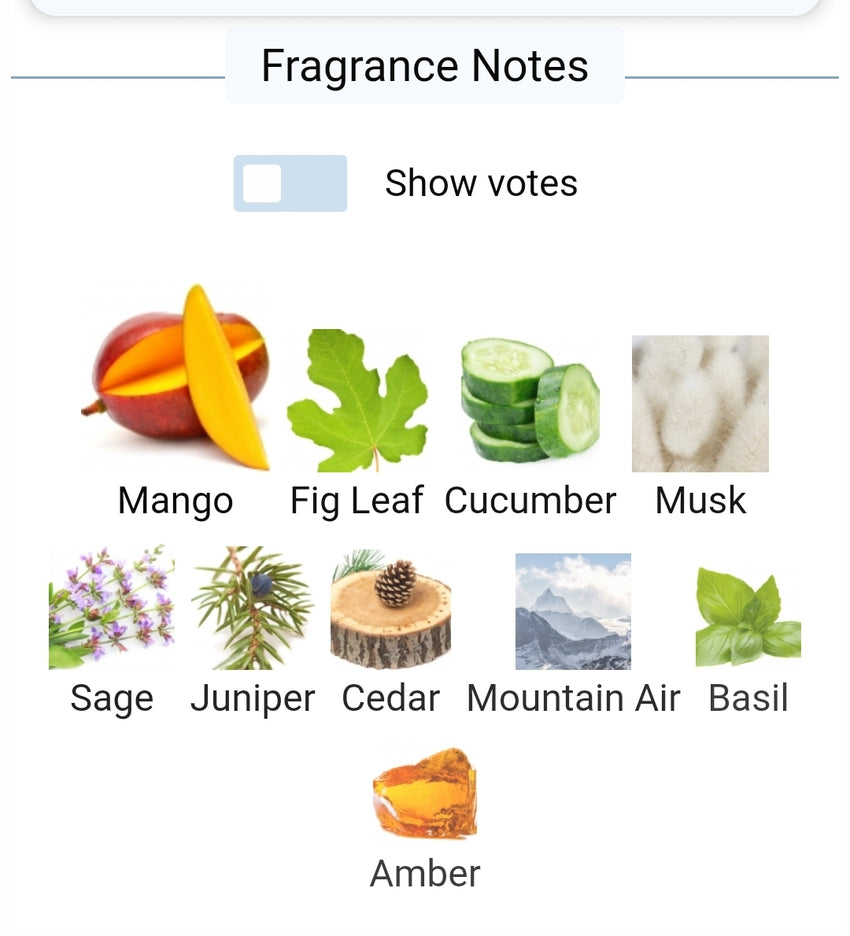Select the Cucumber note tile
The width and height of the screenshot is (850, 936).
(x=530, y=403)
